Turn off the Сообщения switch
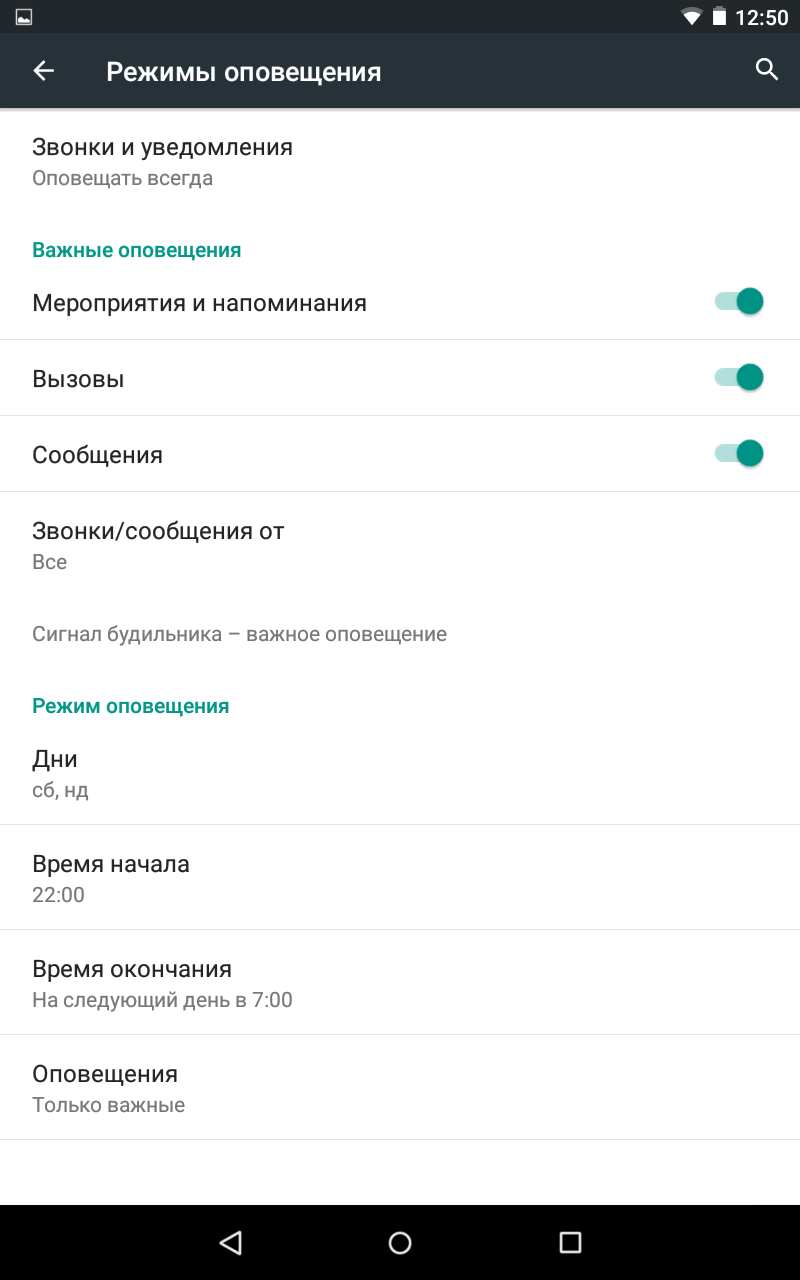Screen dimensions: 800x1280 738,454
